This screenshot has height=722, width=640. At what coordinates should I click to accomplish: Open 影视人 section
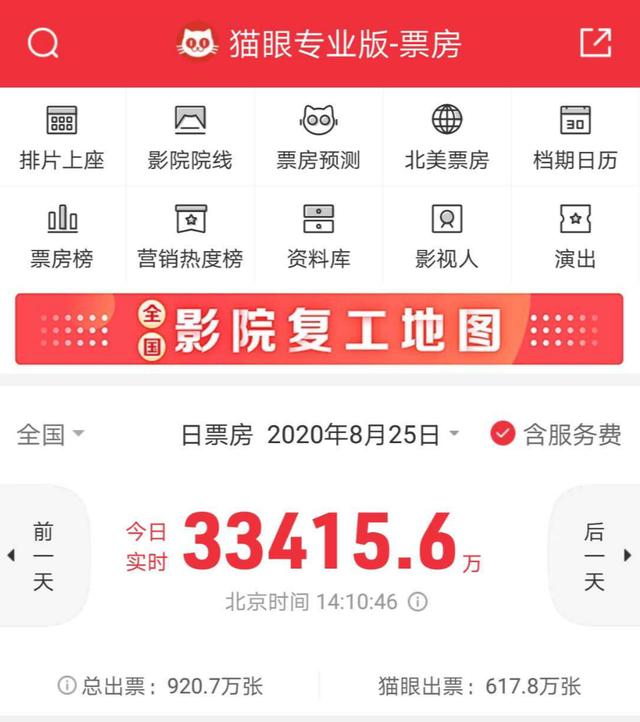447,235
